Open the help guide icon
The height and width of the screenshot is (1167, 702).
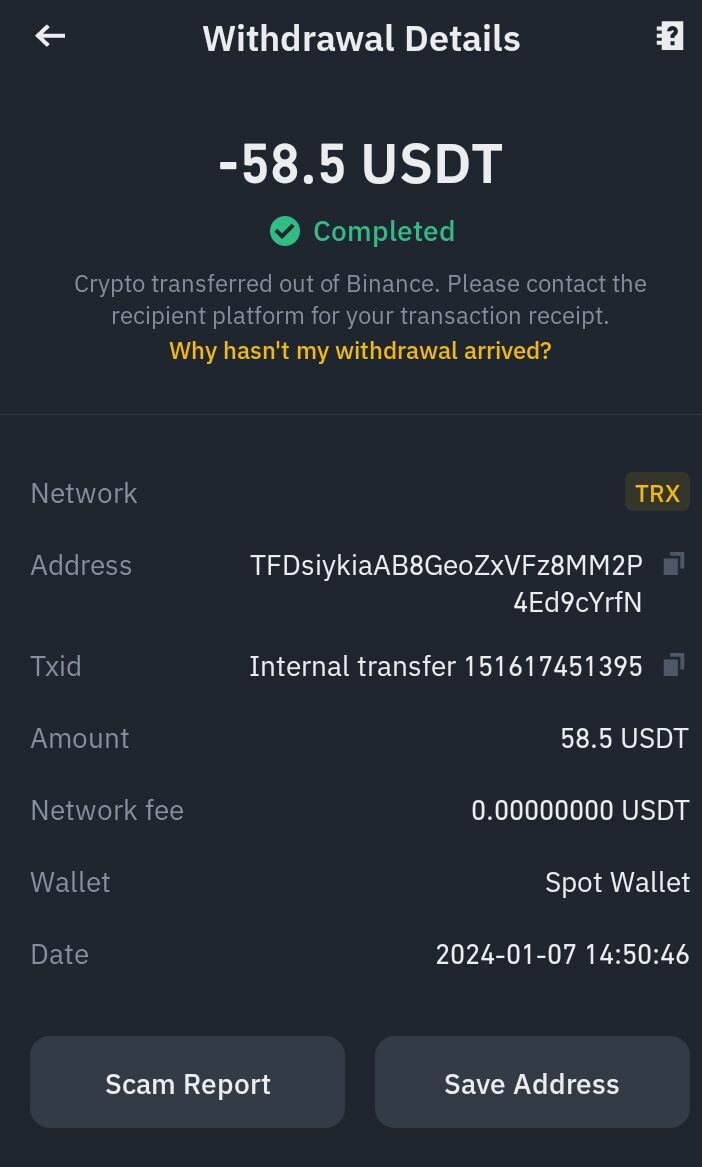click(x=669, y=36)
